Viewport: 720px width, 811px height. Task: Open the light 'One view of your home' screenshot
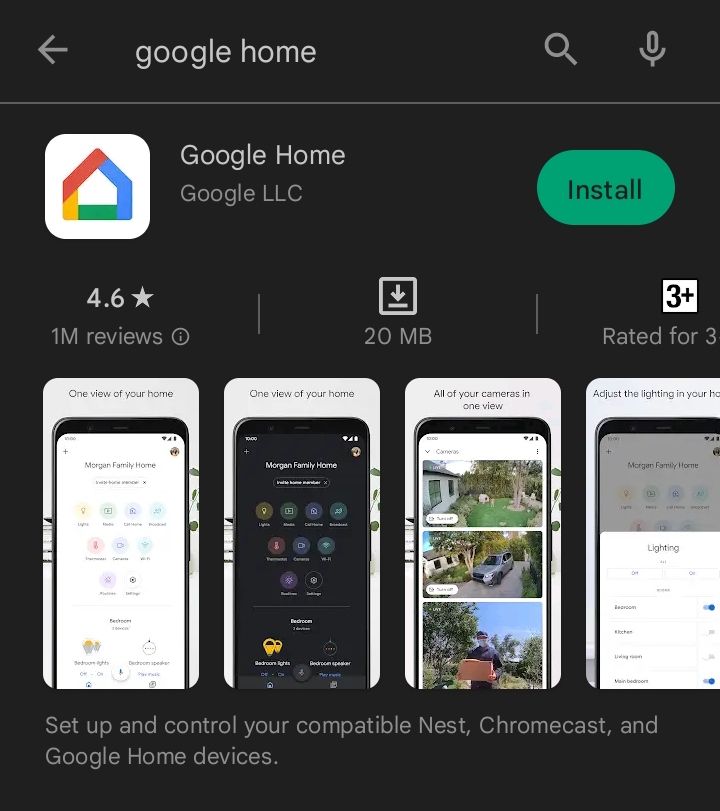(121, 533)
